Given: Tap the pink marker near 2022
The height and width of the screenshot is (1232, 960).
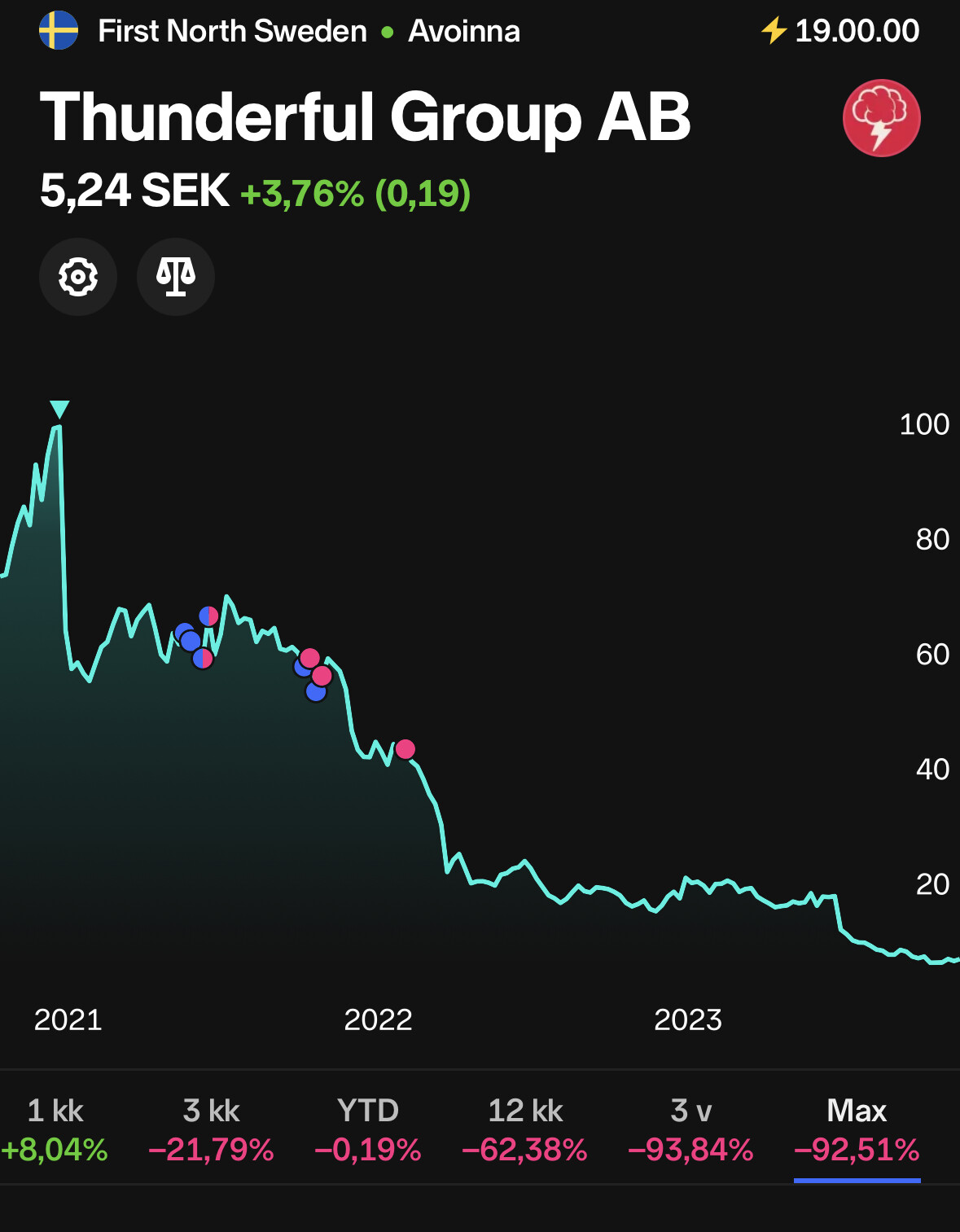Looking at the screenshot, I should (405, 749).
